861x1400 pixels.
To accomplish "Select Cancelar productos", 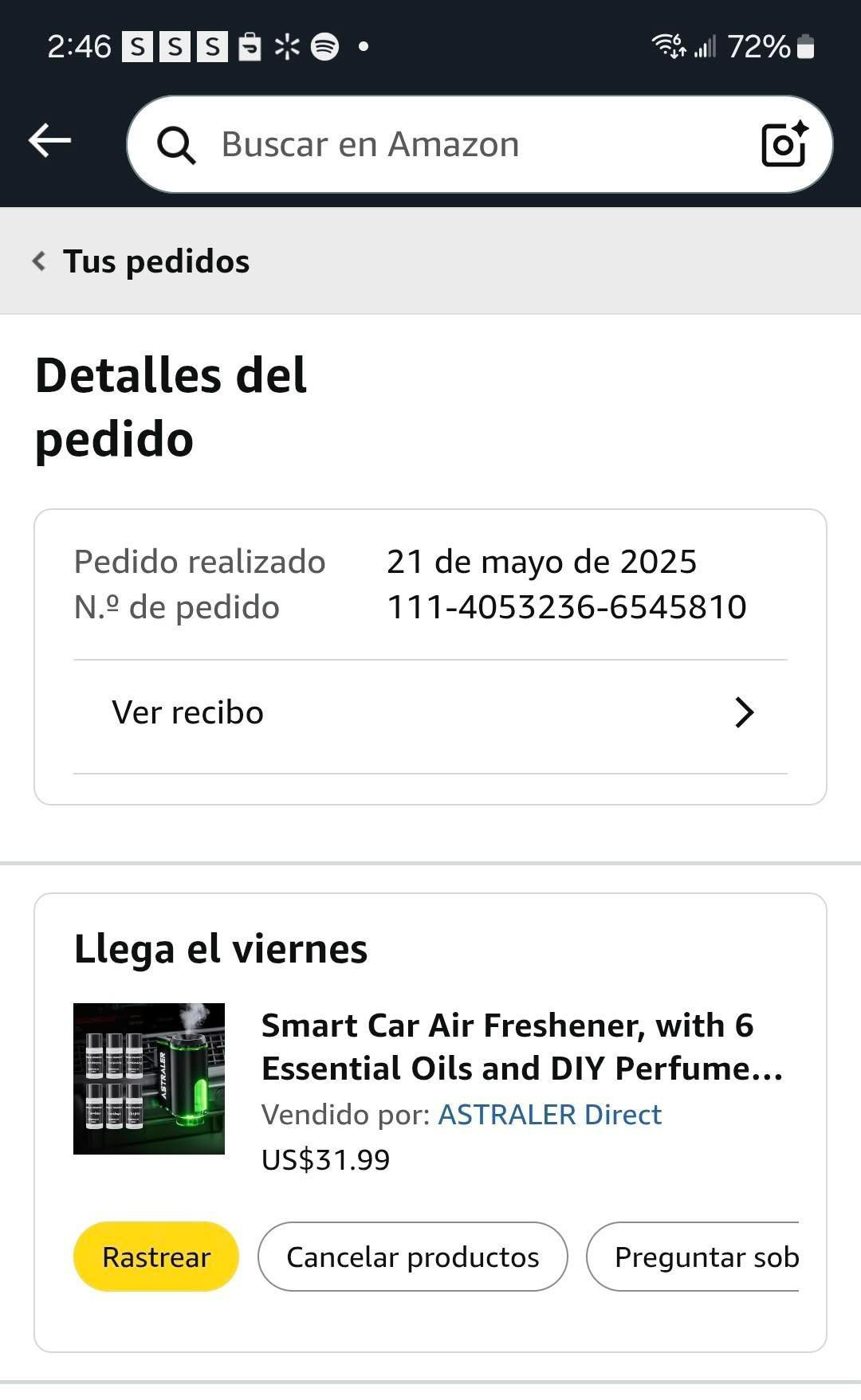I will [x=412, y=1257].
